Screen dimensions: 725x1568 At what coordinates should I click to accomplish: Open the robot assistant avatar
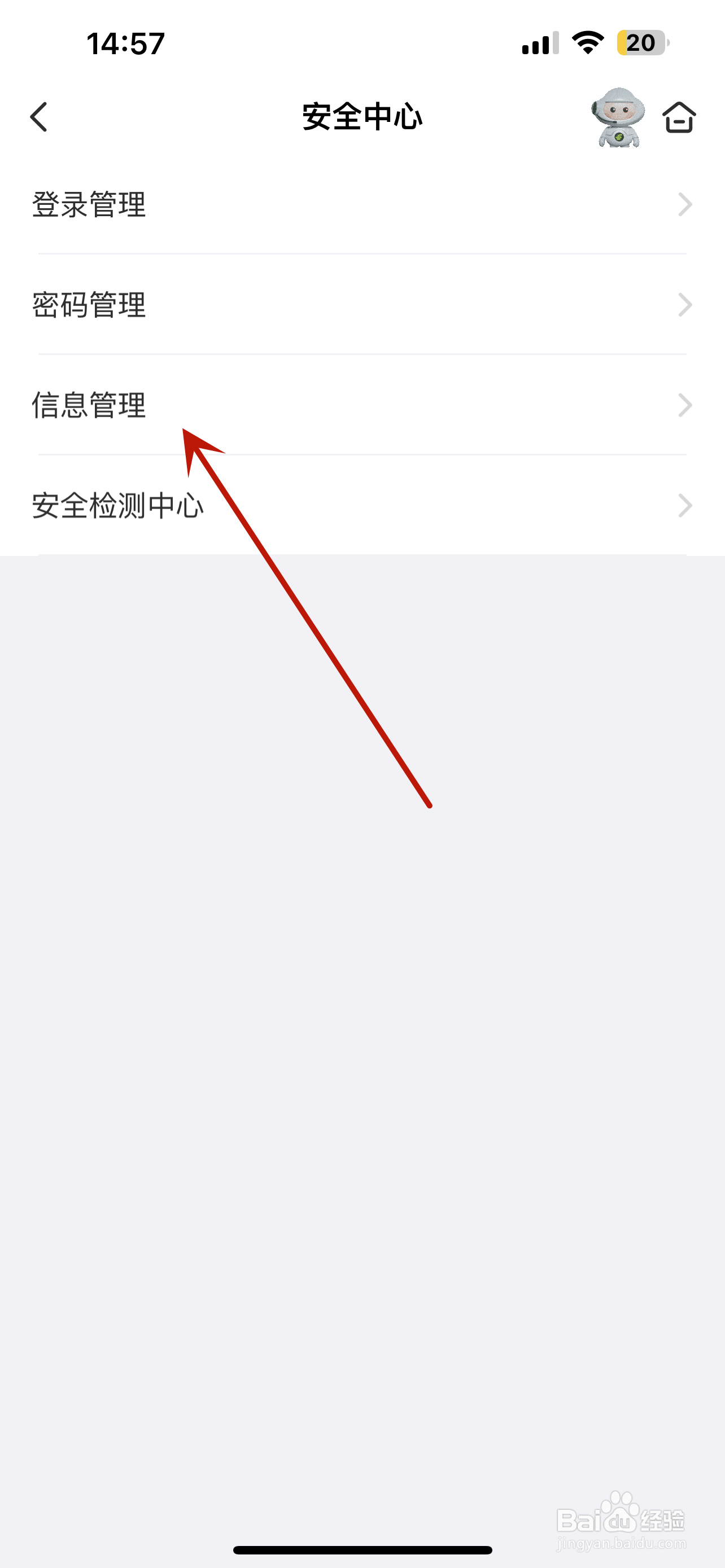[617, 119]
